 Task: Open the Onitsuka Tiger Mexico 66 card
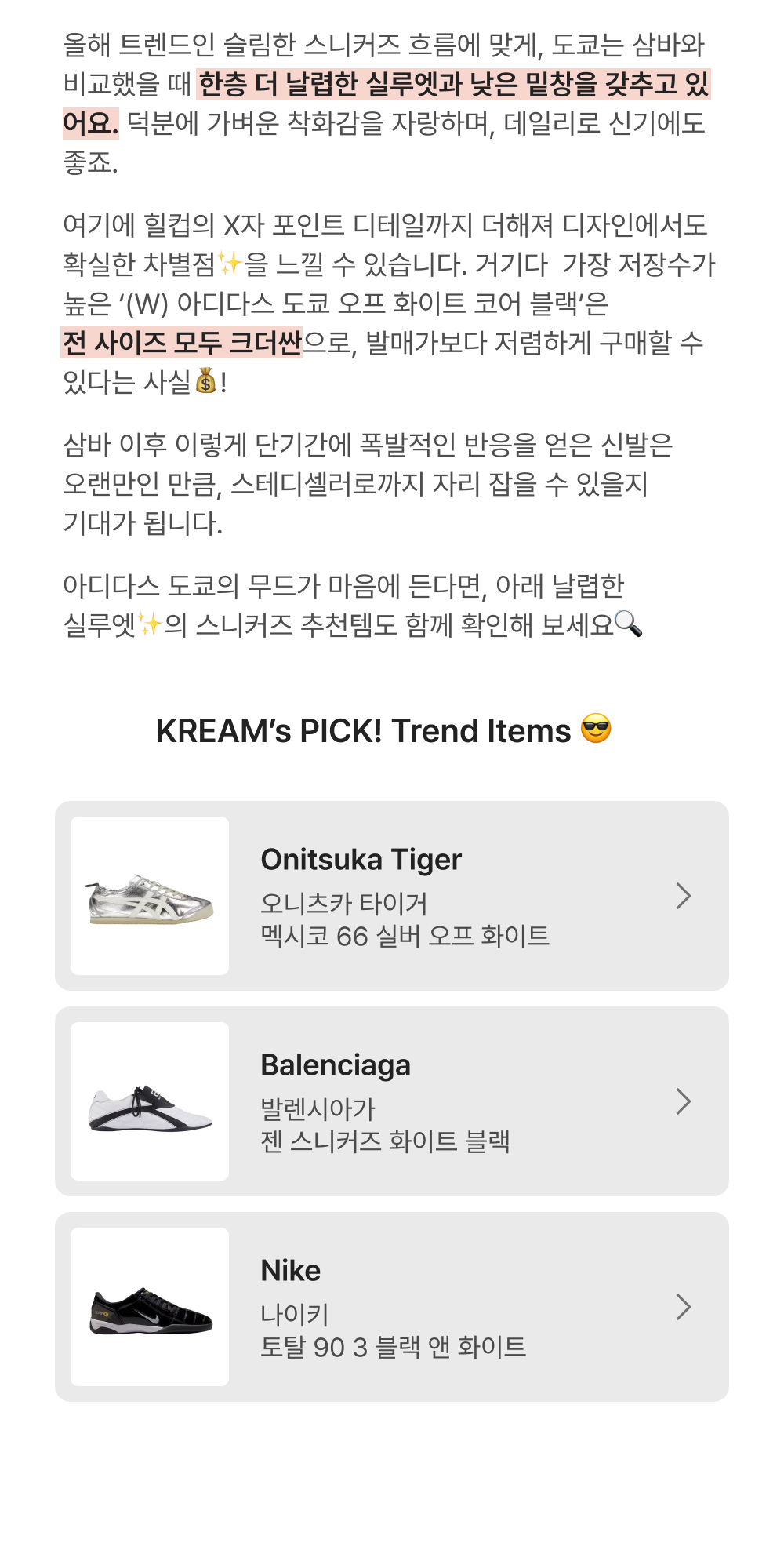coord(392,896)
